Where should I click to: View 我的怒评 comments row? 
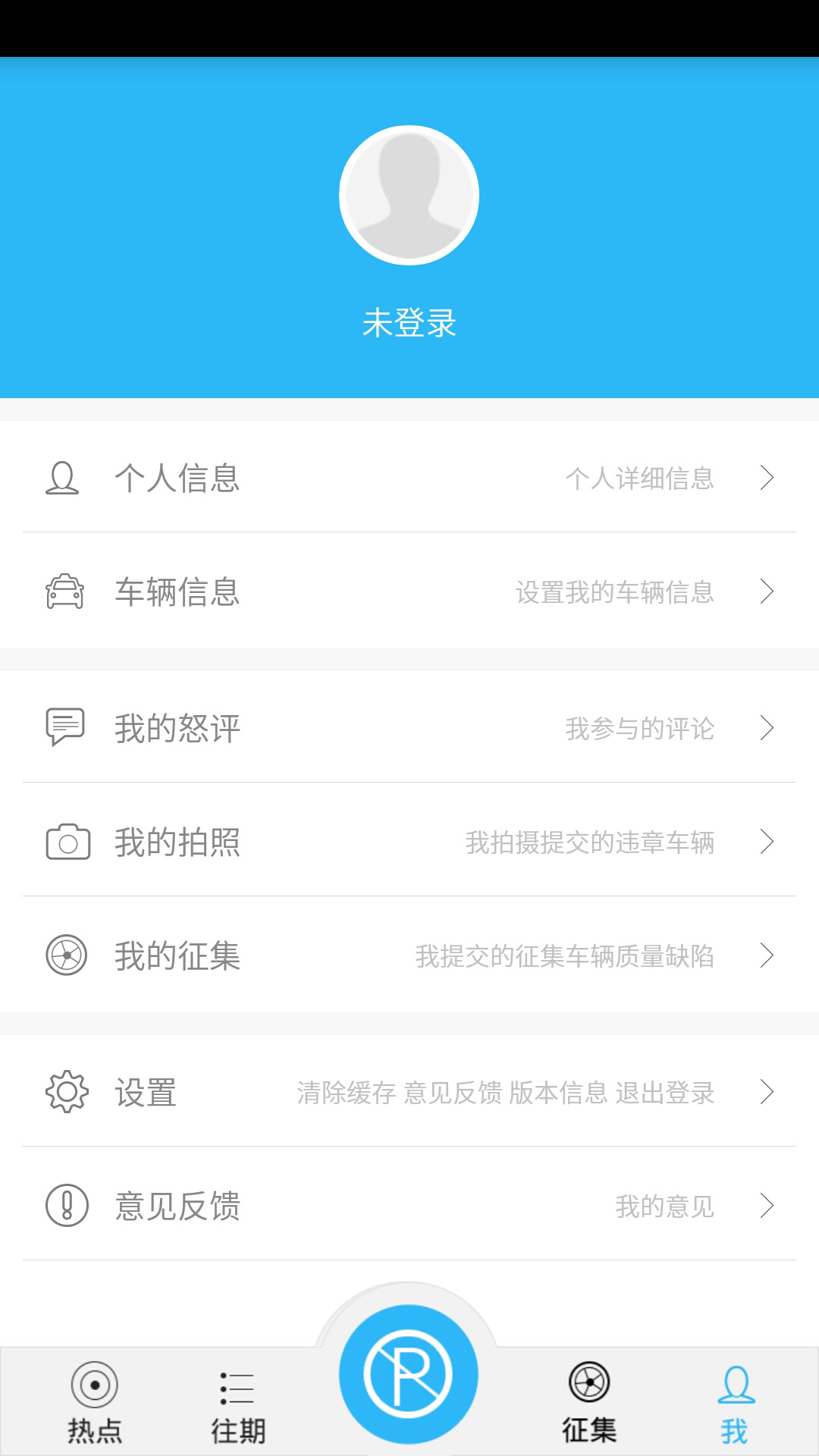[409, 728]
